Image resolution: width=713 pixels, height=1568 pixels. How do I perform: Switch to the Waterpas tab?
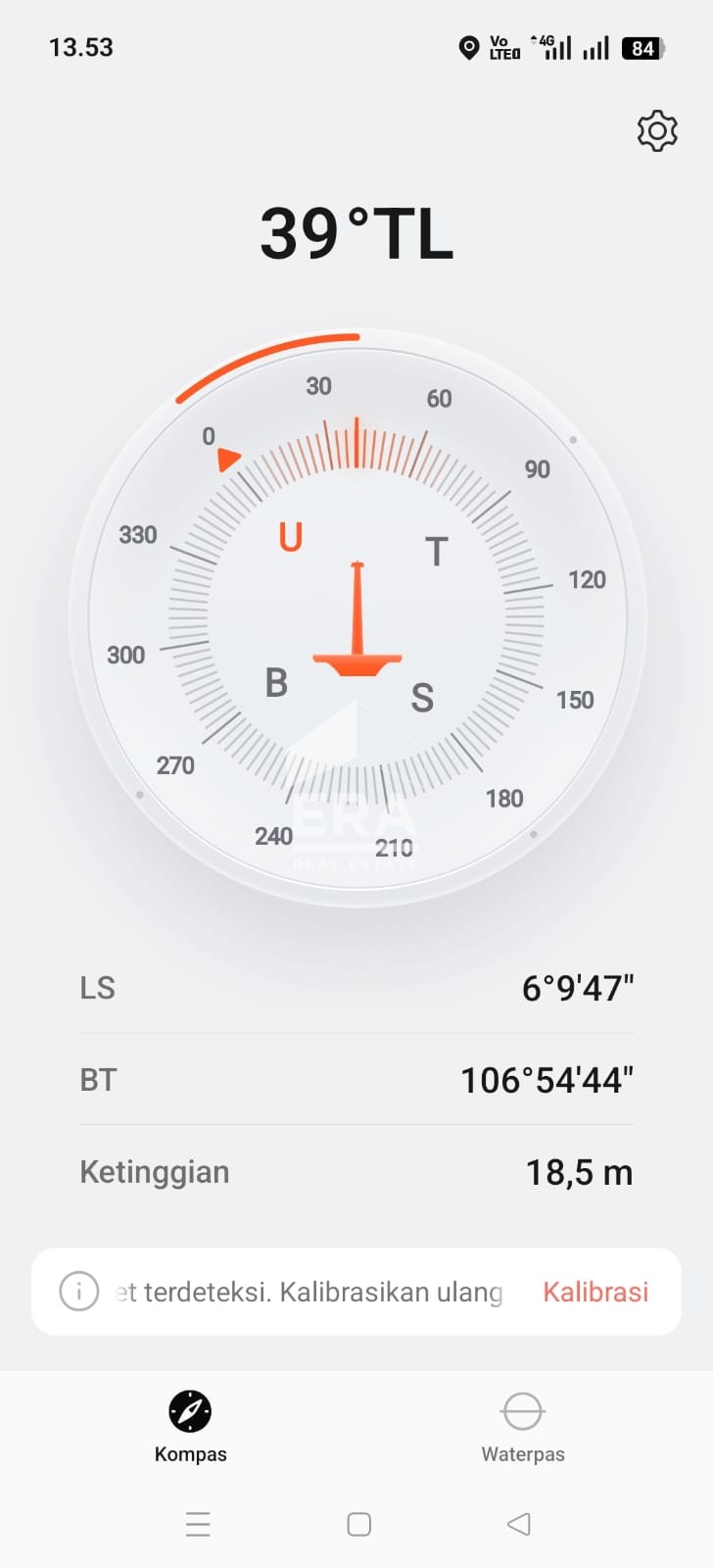[x=523, y=1427]
